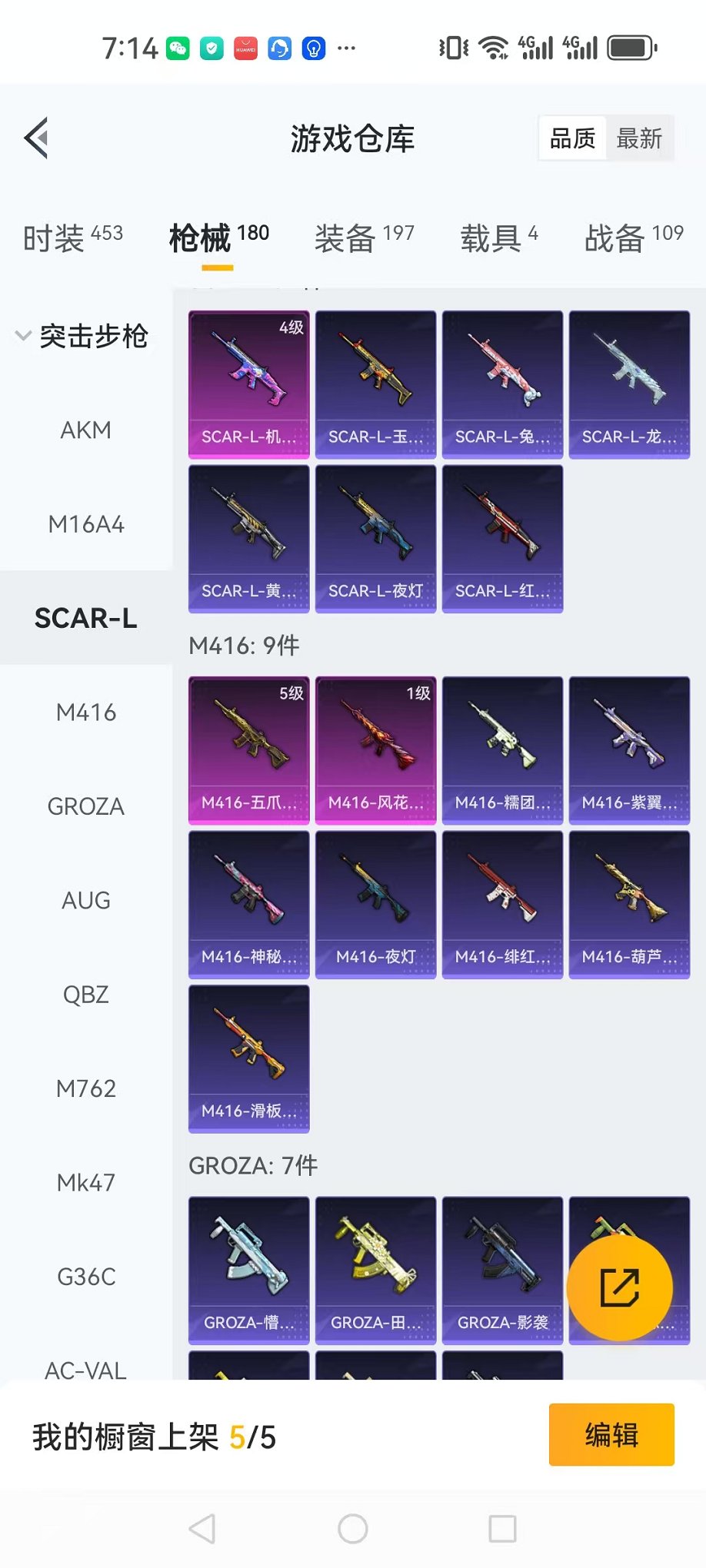Open the level 5 M416-五爪 skin
This screenshot has width=706, height=1568.
click(248, 750)
